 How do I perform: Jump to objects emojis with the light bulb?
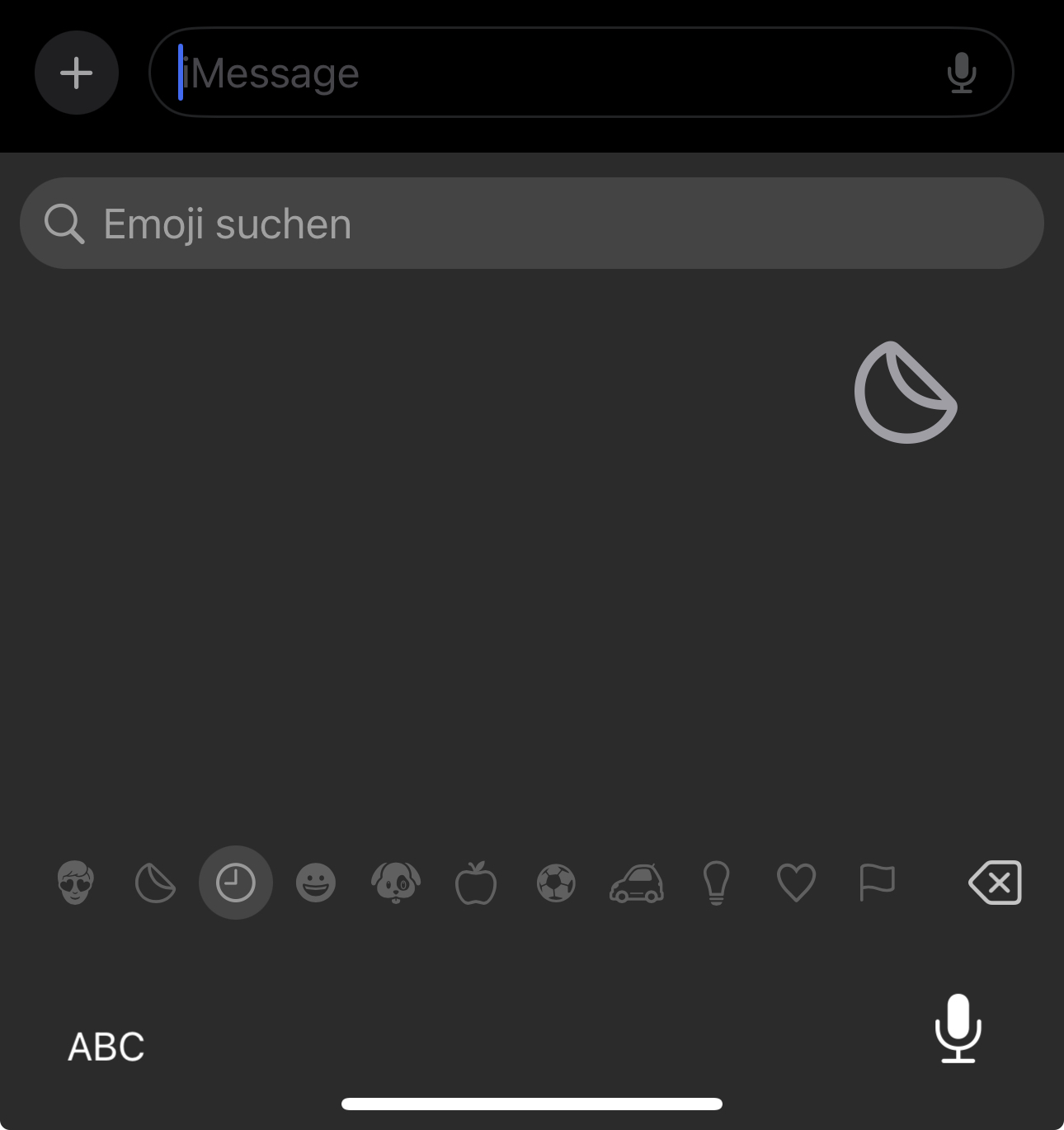pos(716,883)
